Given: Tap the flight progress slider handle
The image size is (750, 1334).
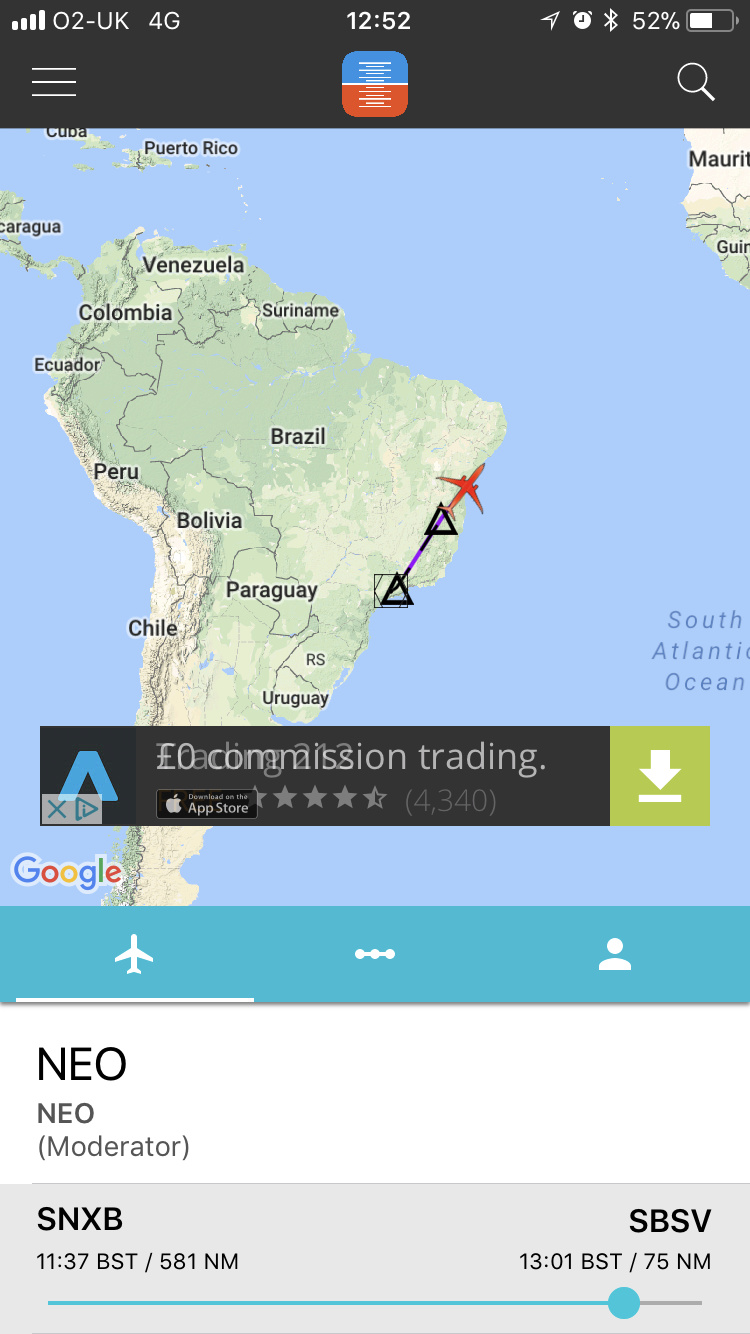Looking at the screenshot, I should pyautogui.click(x=624, y=1302).
